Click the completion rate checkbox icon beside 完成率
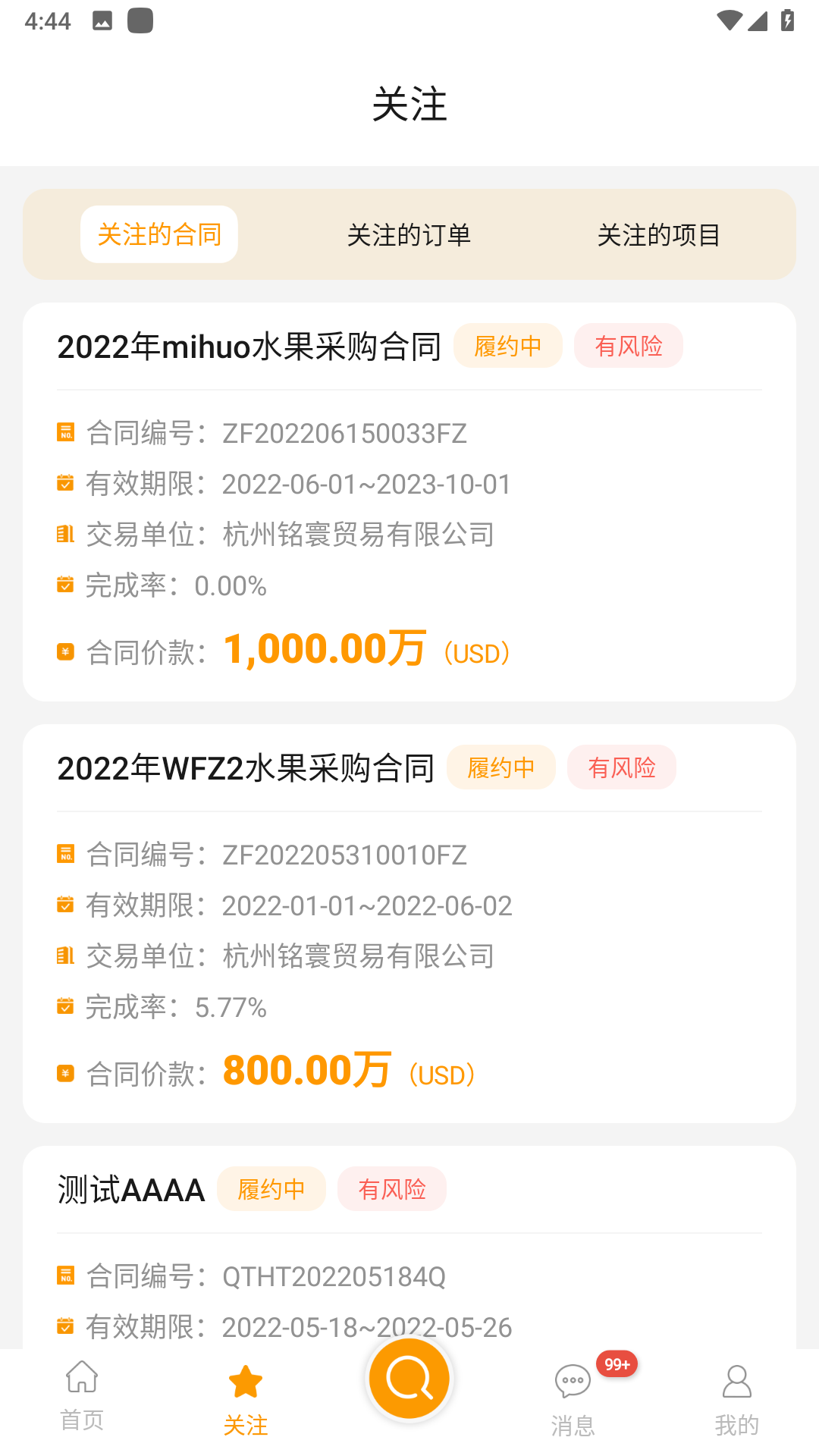819x1456 pixels. pos(65,585)
